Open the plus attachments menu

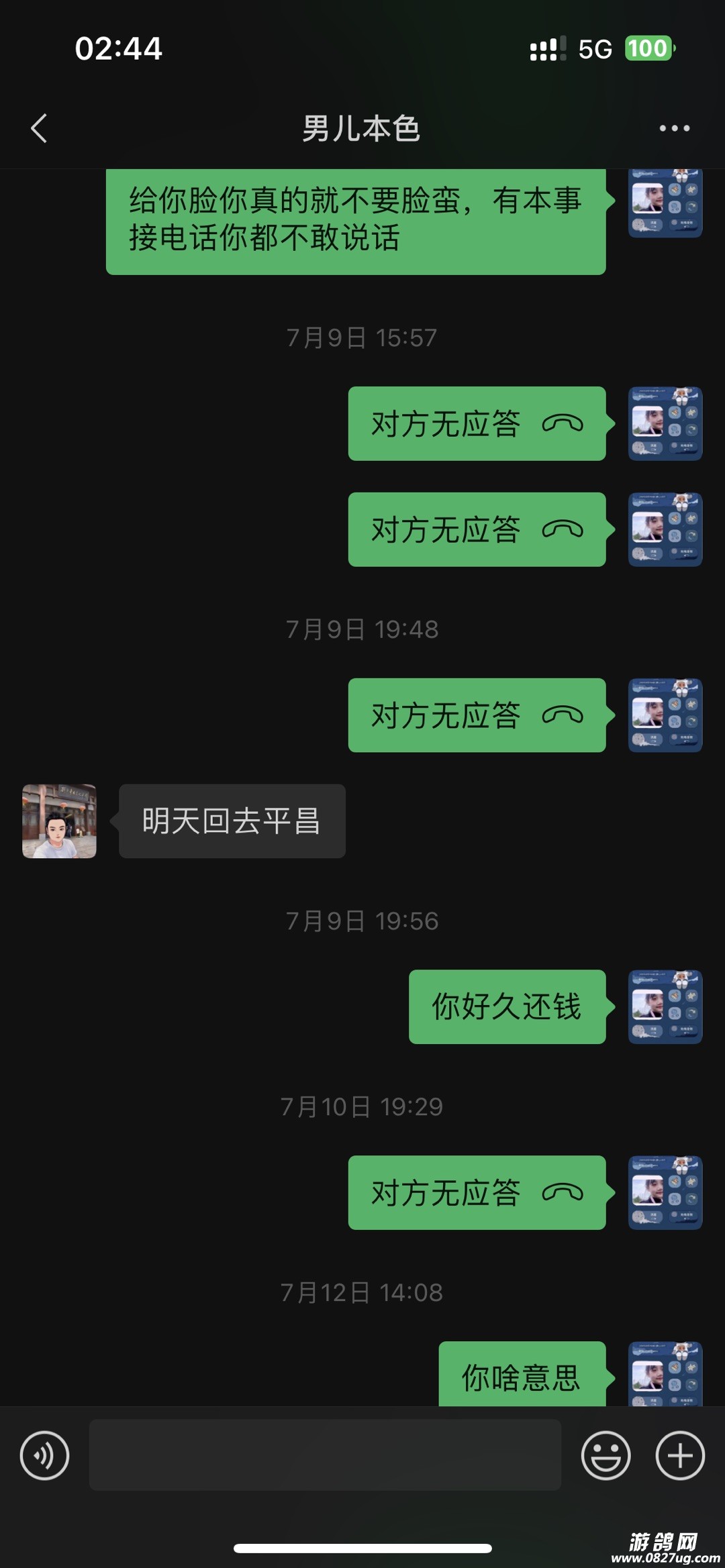coord(679,1455)
